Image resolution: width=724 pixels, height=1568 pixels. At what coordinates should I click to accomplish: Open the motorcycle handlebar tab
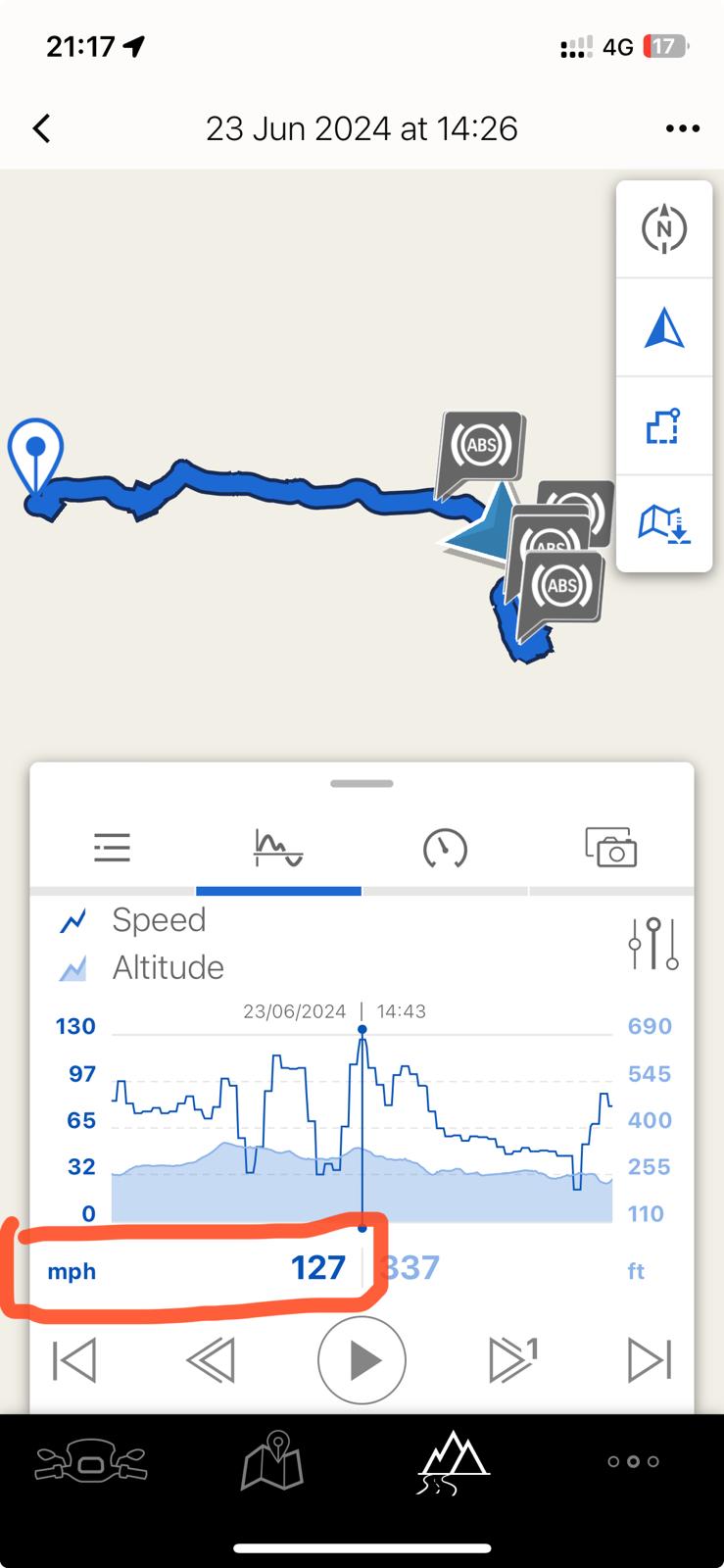click(x=90, y=1464)
